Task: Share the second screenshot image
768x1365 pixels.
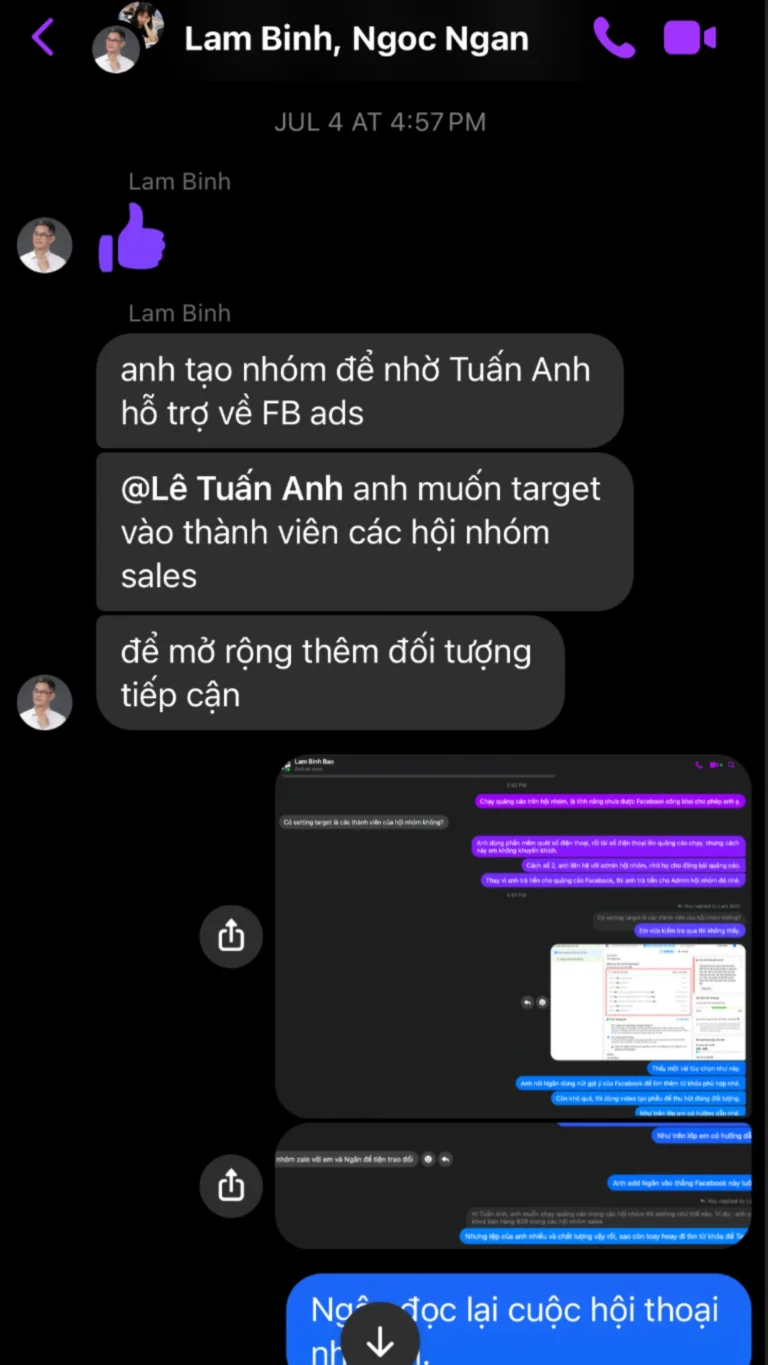Action: tap(231, 1186)
